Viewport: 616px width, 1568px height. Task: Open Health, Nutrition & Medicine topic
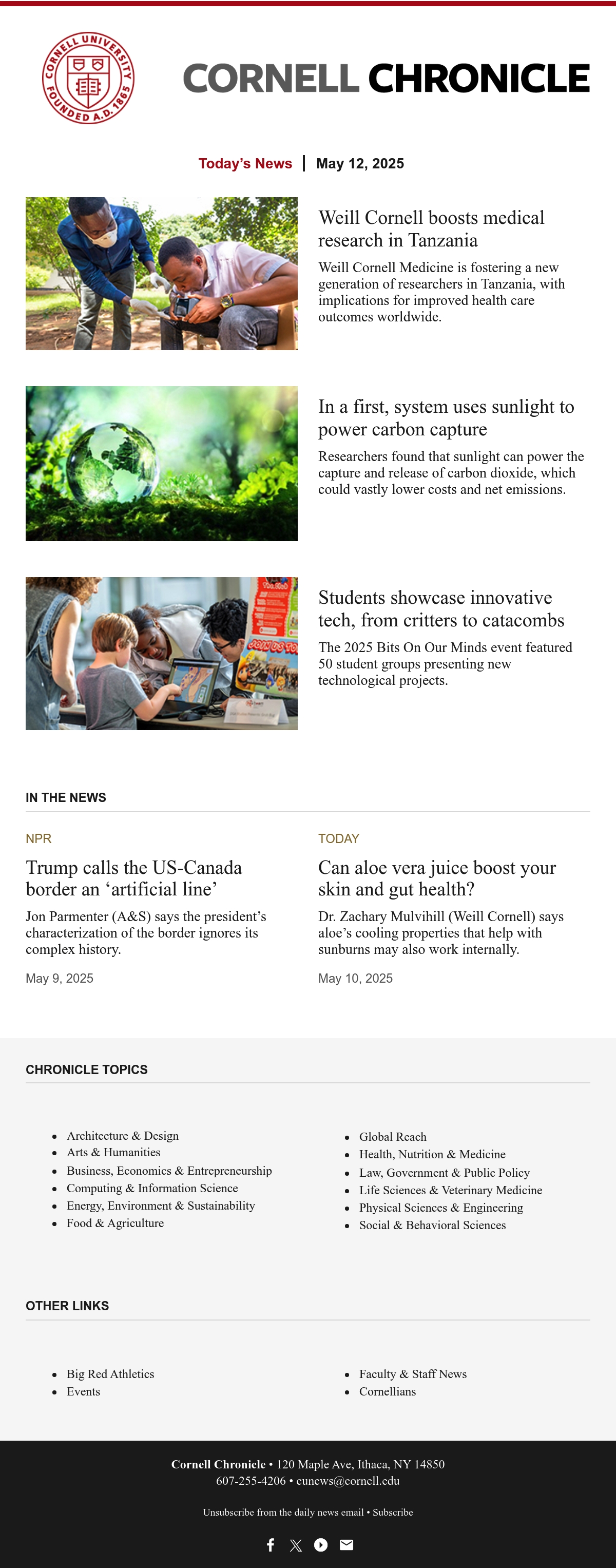432,1154
